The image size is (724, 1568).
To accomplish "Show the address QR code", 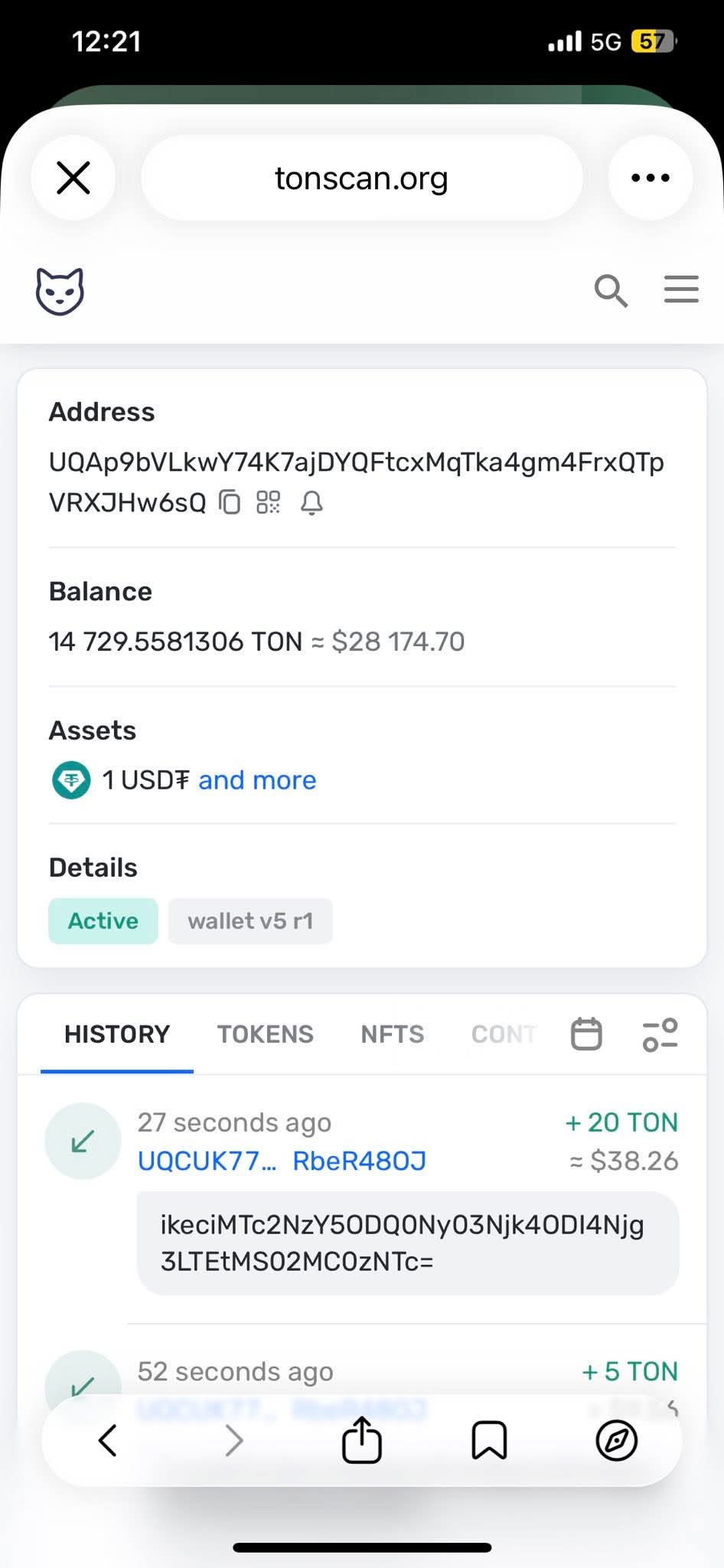I will 269,503.
